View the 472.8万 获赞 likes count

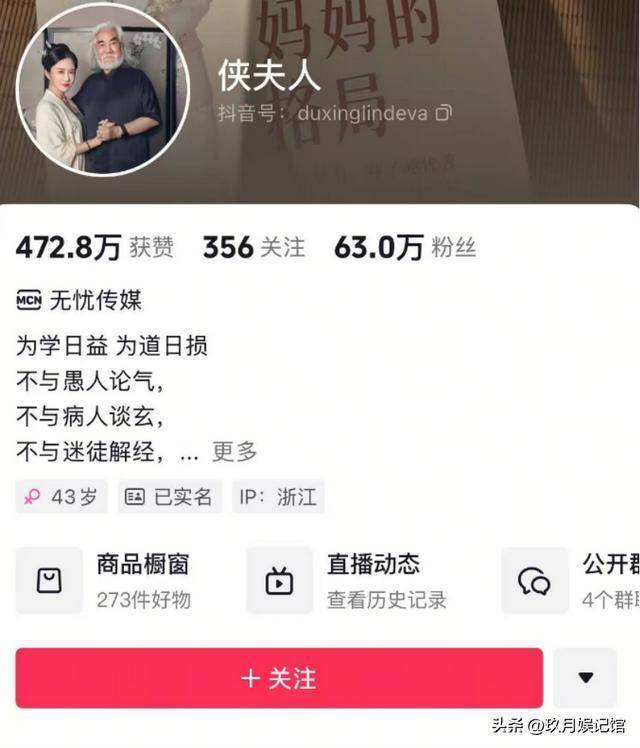tap(95, 247)
